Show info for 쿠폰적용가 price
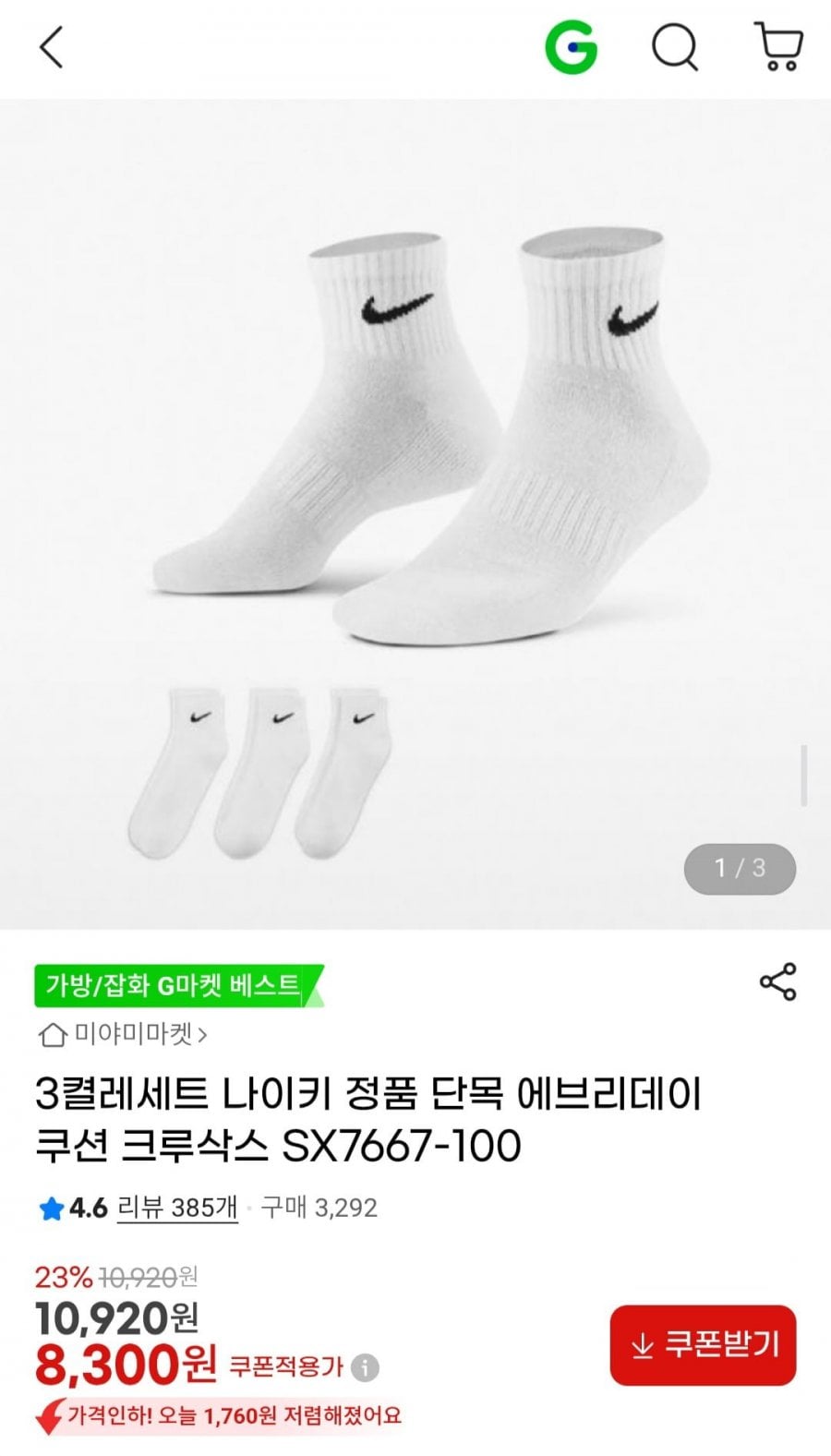The width and height of the screenshot is (831, 1456). [366, 1367]
